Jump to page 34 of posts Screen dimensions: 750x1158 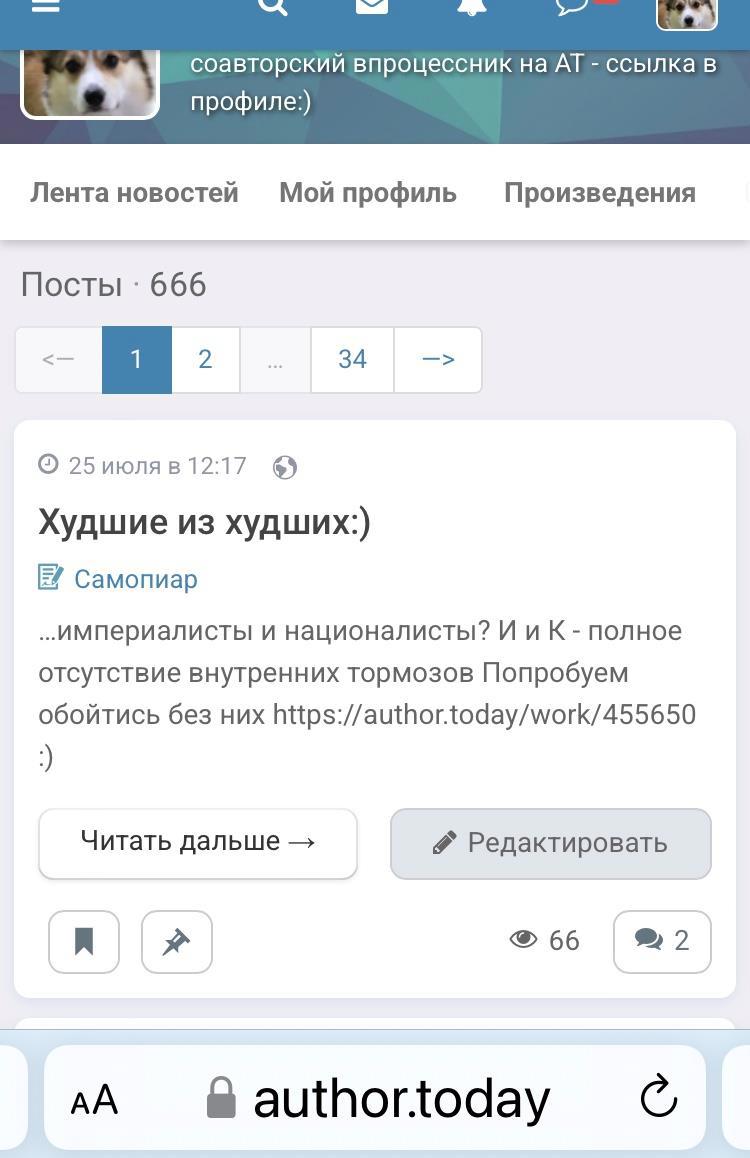[x=352, y=360]
